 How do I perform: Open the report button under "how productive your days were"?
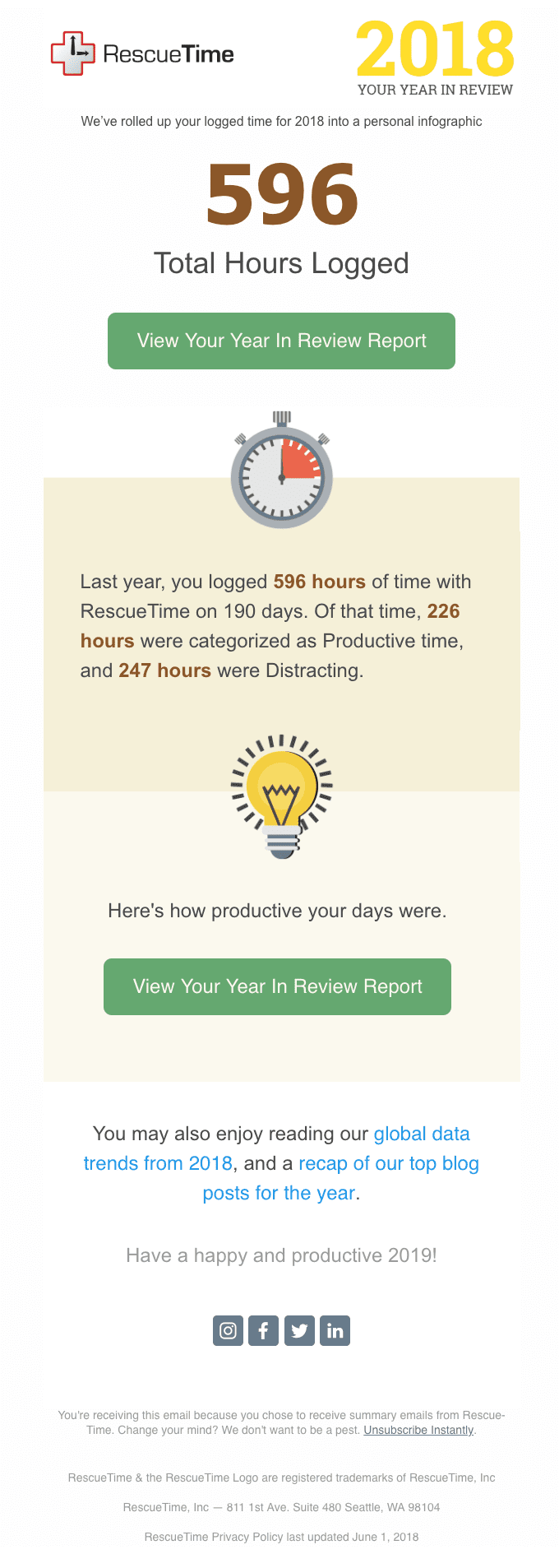point(277,986)
